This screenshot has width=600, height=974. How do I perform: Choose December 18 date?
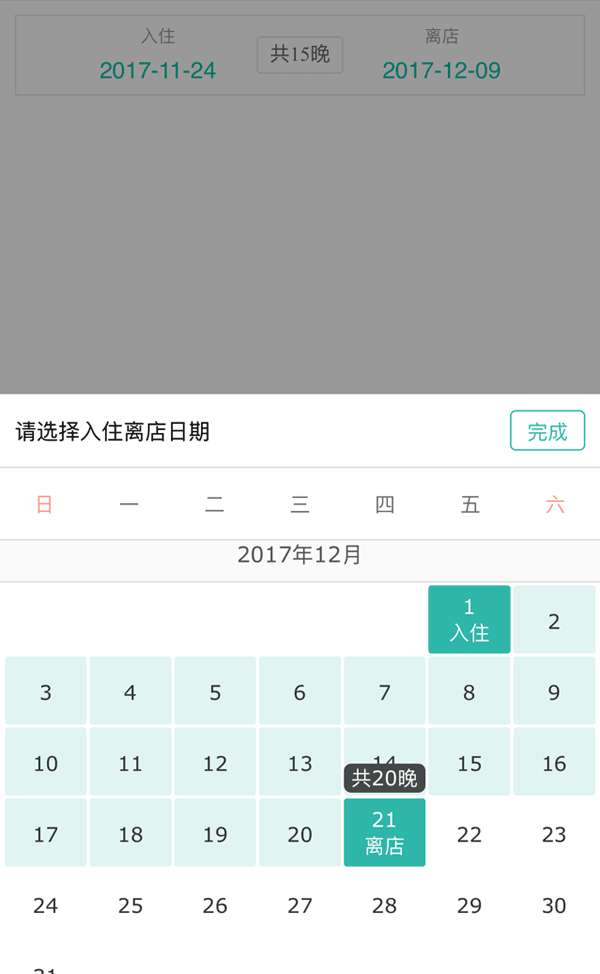pos(130,833)
